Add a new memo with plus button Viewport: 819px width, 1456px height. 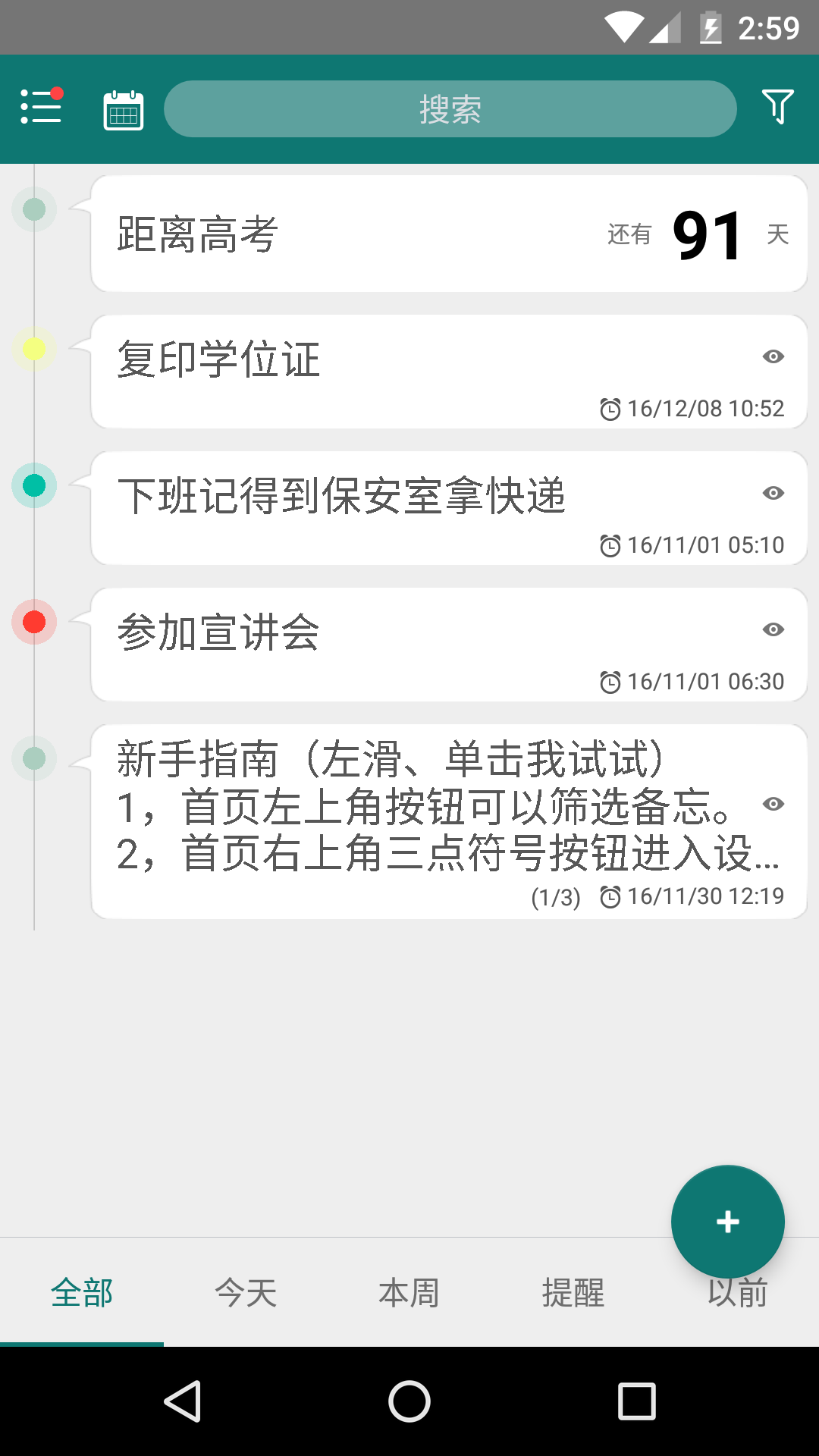pyautogui.click(x=728, y=1222)
